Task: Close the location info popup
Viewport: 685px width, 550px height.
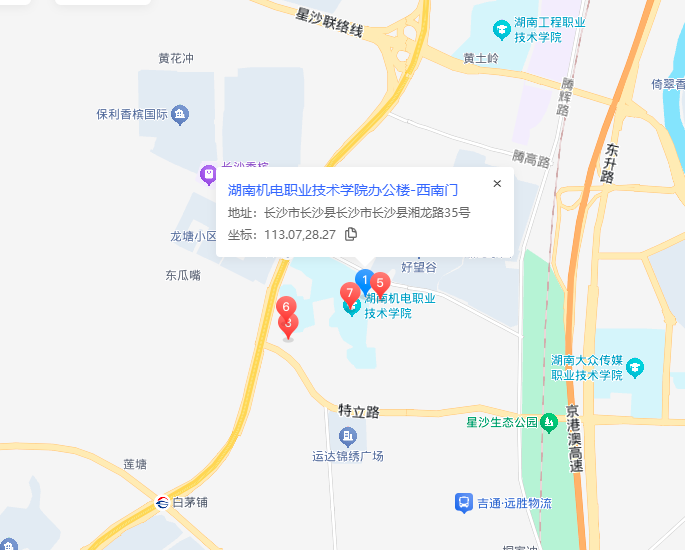Action: coord(497,183)
